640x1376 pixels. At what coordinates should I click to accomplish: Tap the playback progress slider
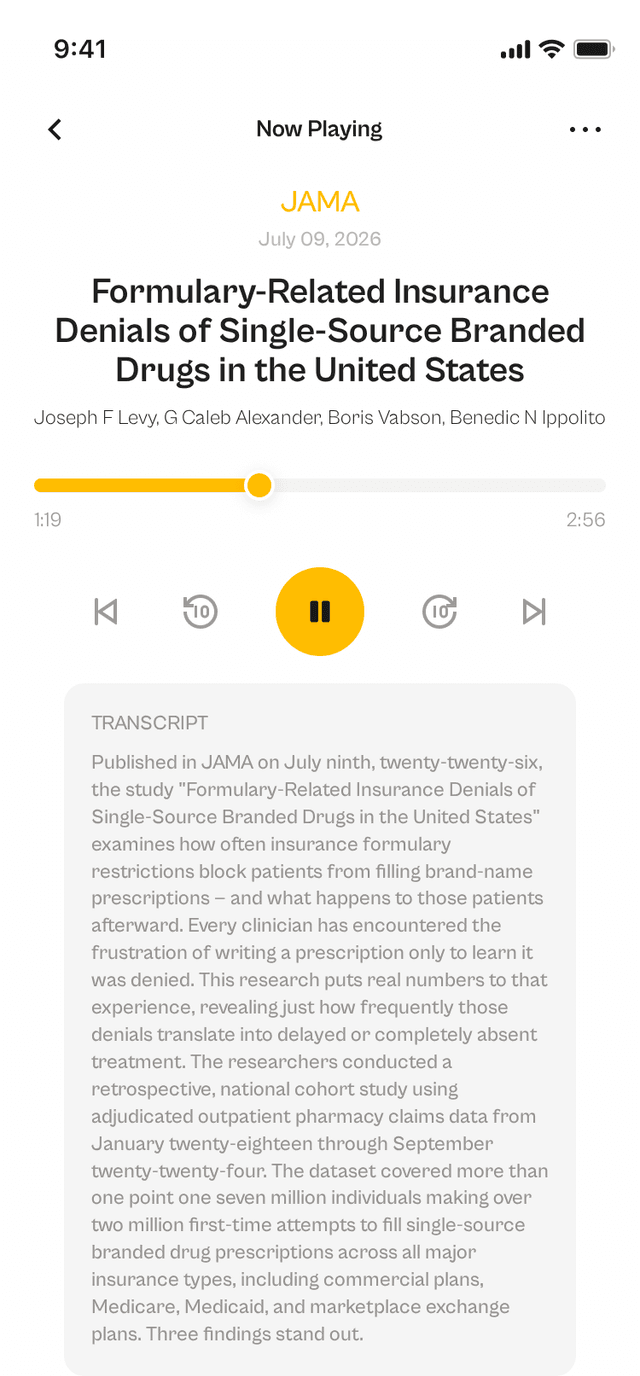coord(320,485)
